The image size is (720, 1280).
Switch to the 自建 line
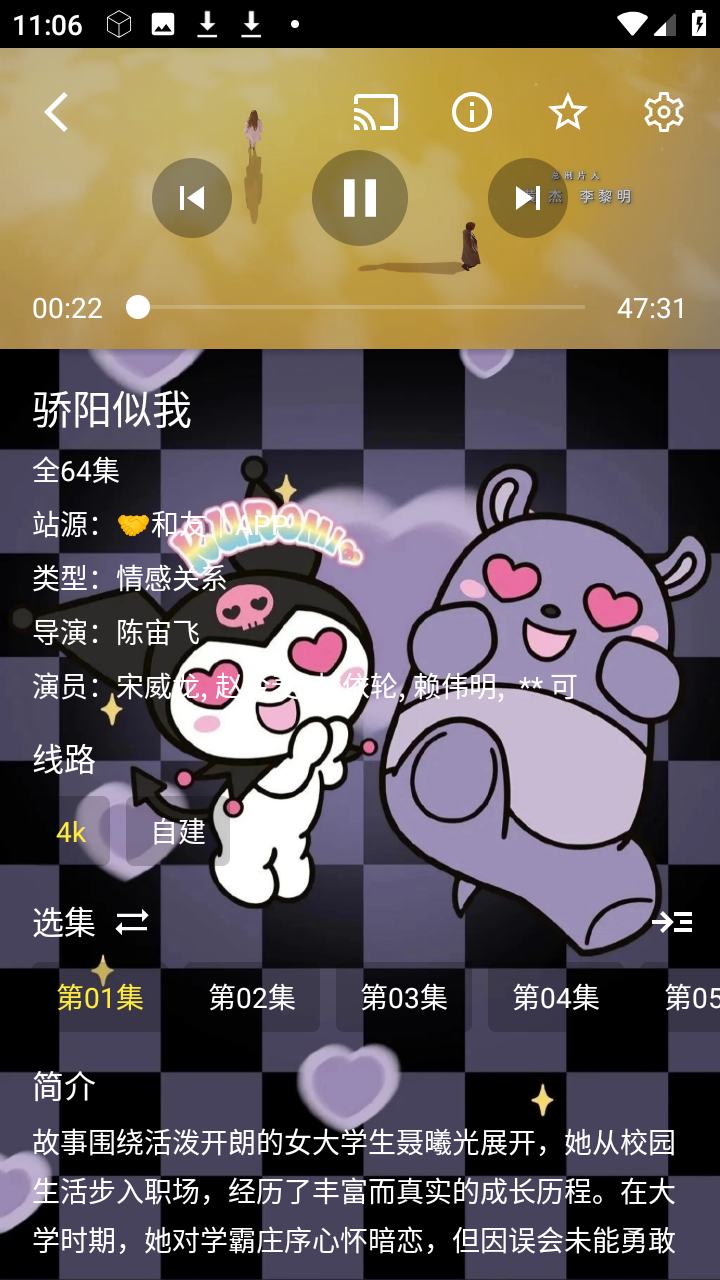point(178,831)
